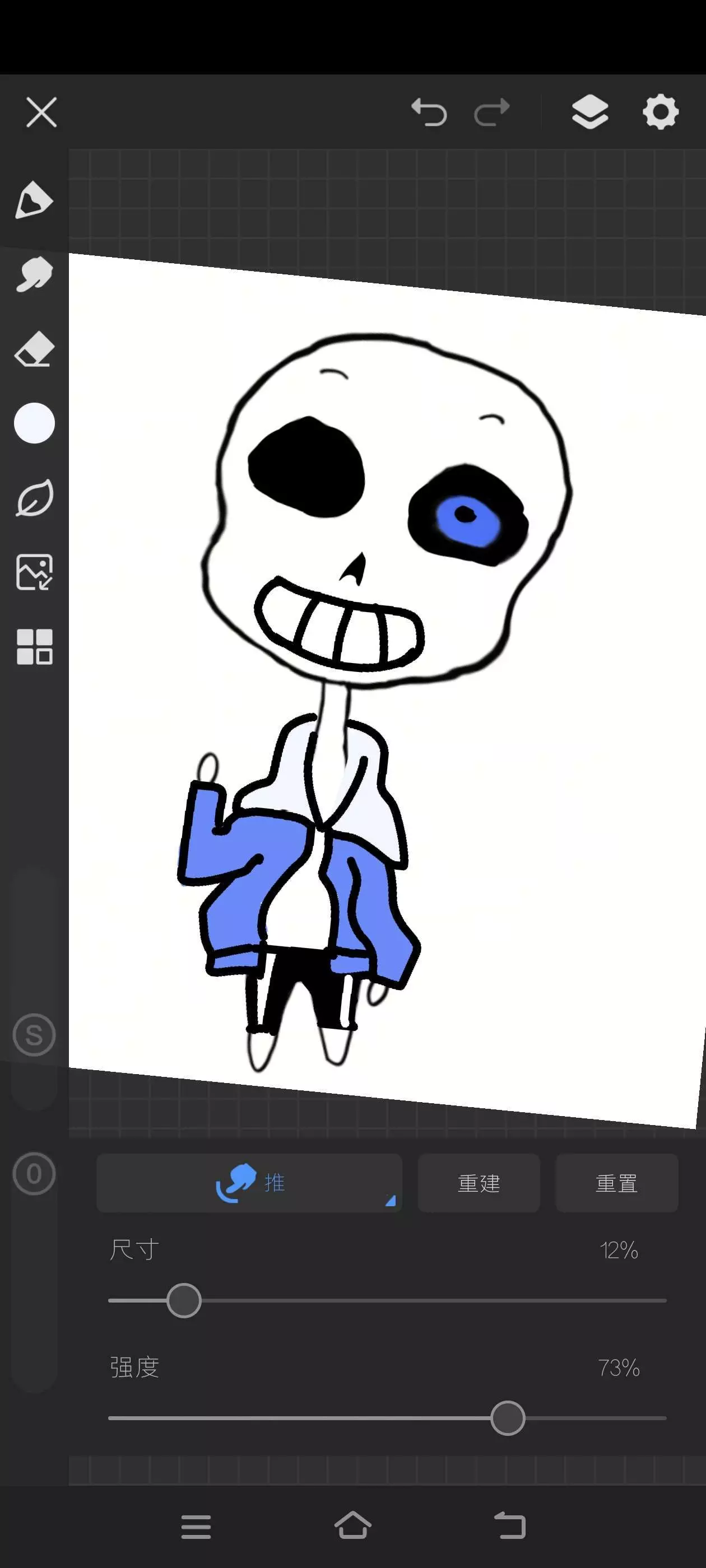Tap the 重置 reset button
706x1568 pixels.
pos(616,1183)
